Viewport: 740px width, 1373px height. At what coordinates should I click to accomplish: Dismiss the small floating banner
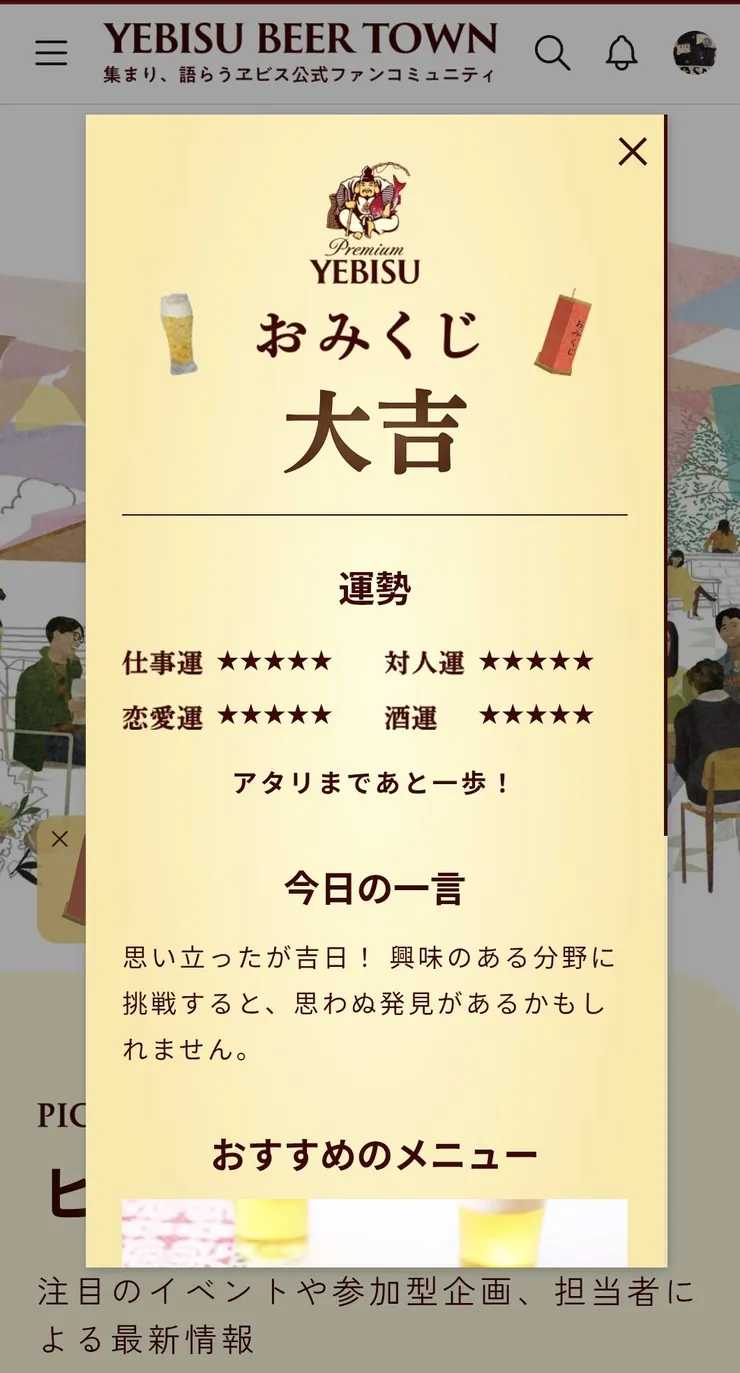(x=60, y=839)
